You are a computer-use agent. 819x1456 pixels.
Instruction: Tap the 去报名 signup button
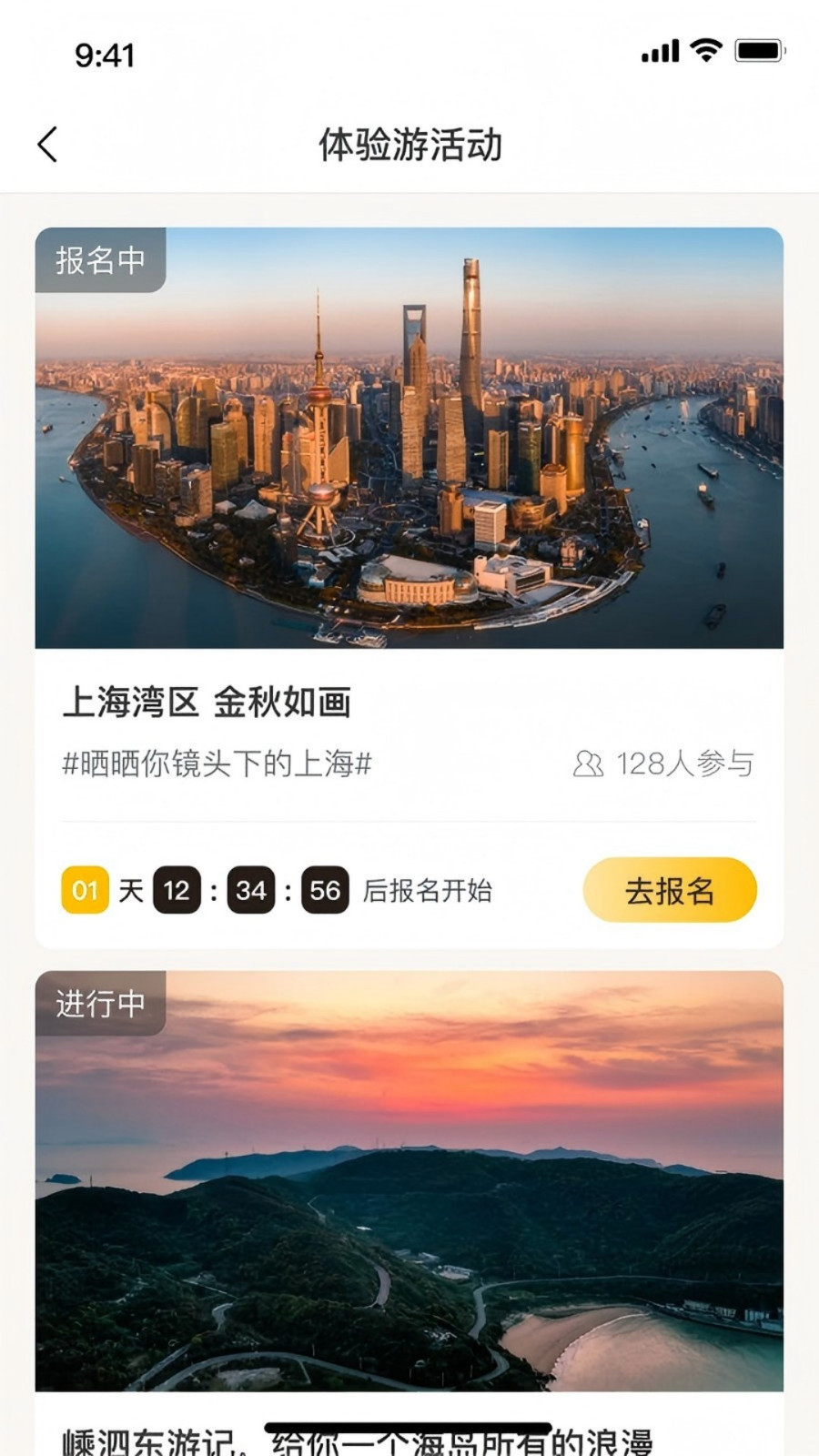[671, 891]
